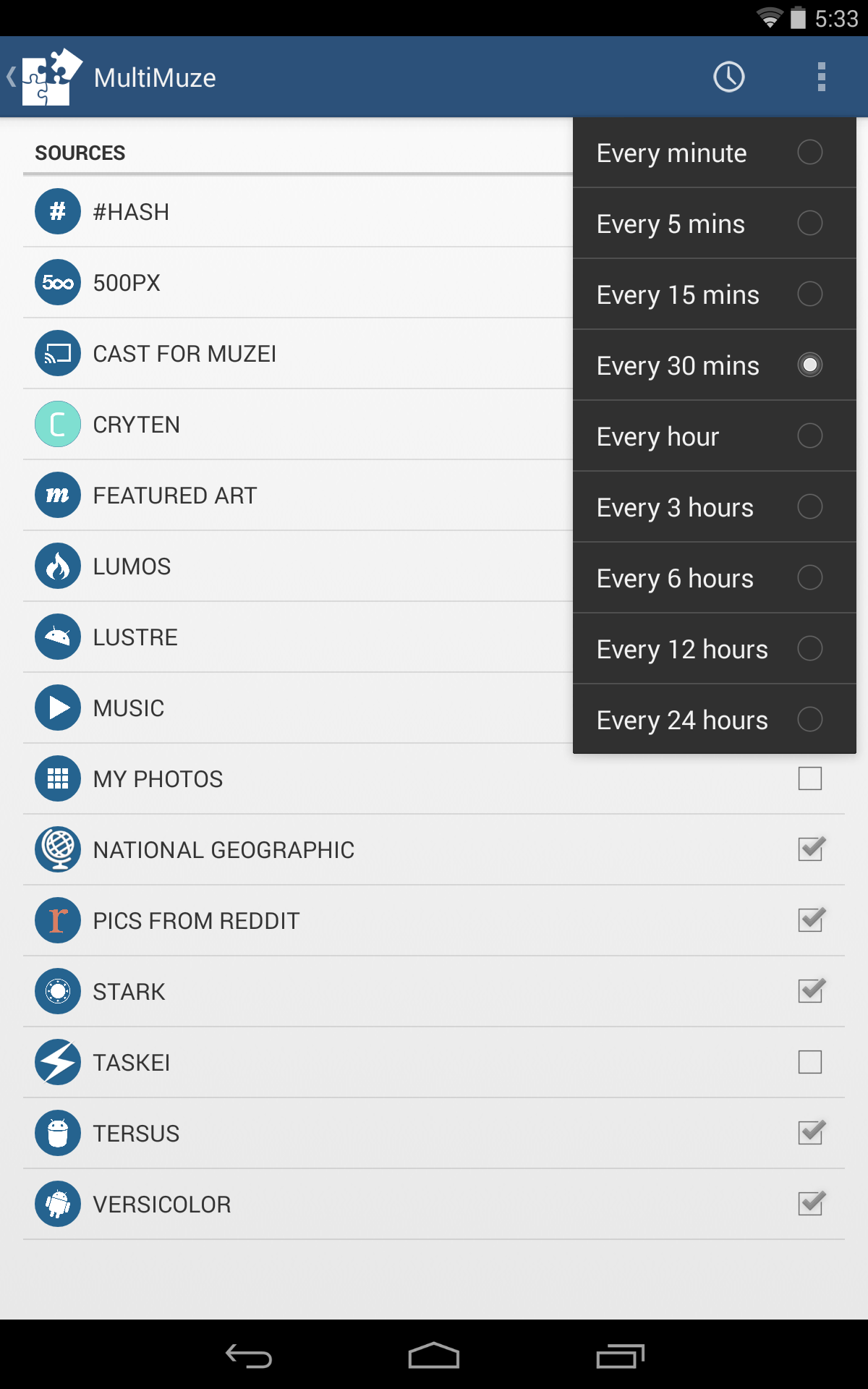Choose Every 5 mins option
The height and width of the screenshot is (1389, 868).
[x=714, y=224]
